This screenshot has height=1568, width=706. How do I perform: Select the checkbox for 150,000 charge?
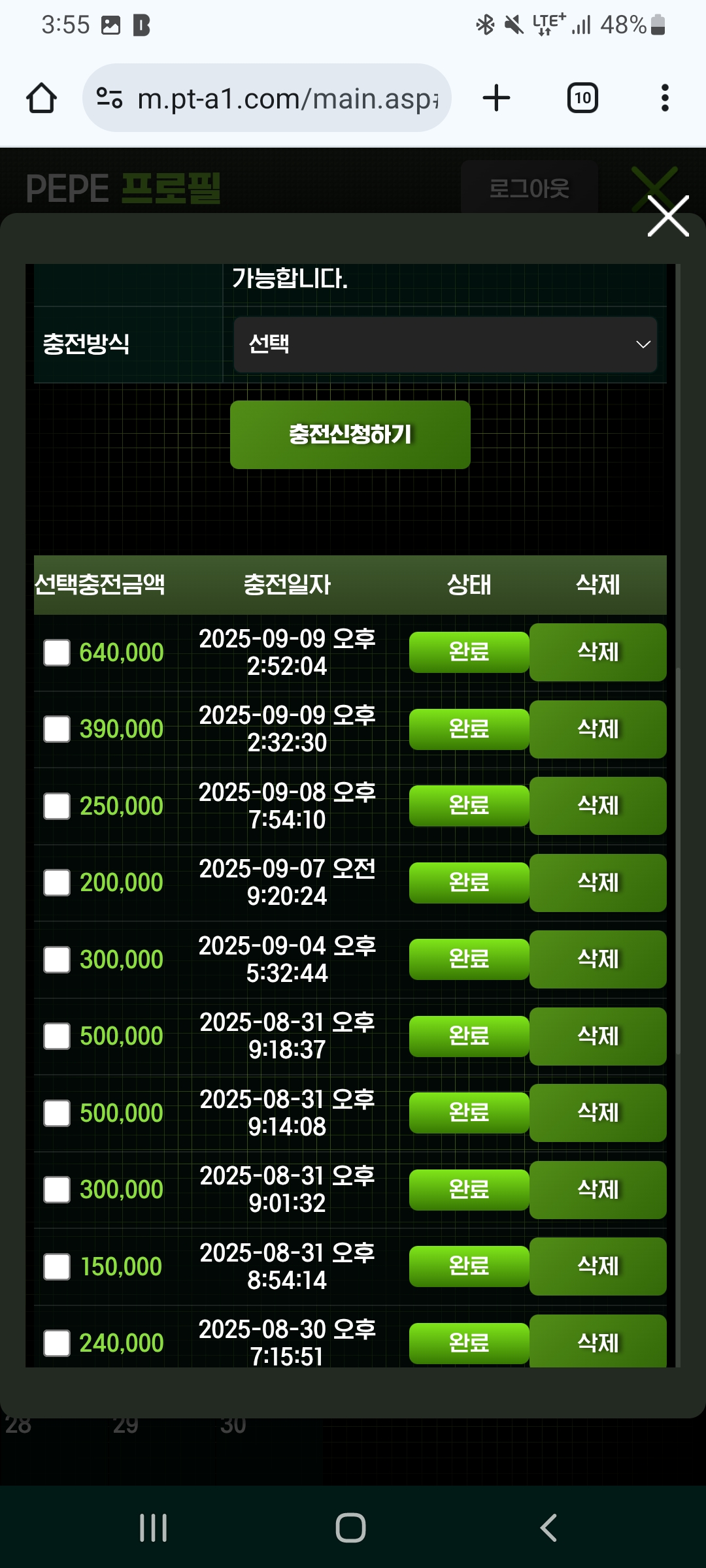[x=57, y=1267]
